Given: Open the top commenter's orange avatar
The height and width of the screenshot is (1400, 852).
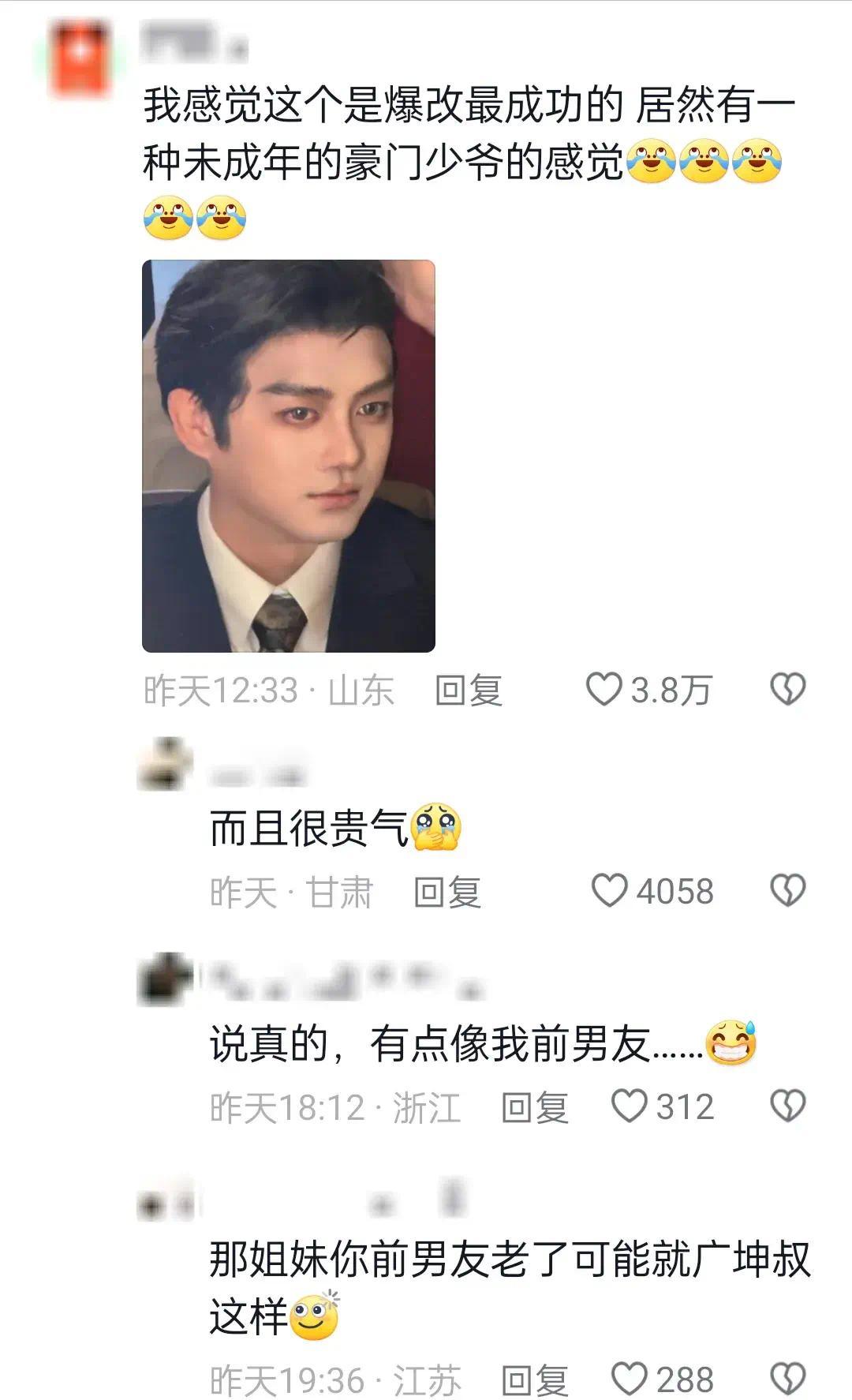Looking at the screenshot, I should pos(80,59).
